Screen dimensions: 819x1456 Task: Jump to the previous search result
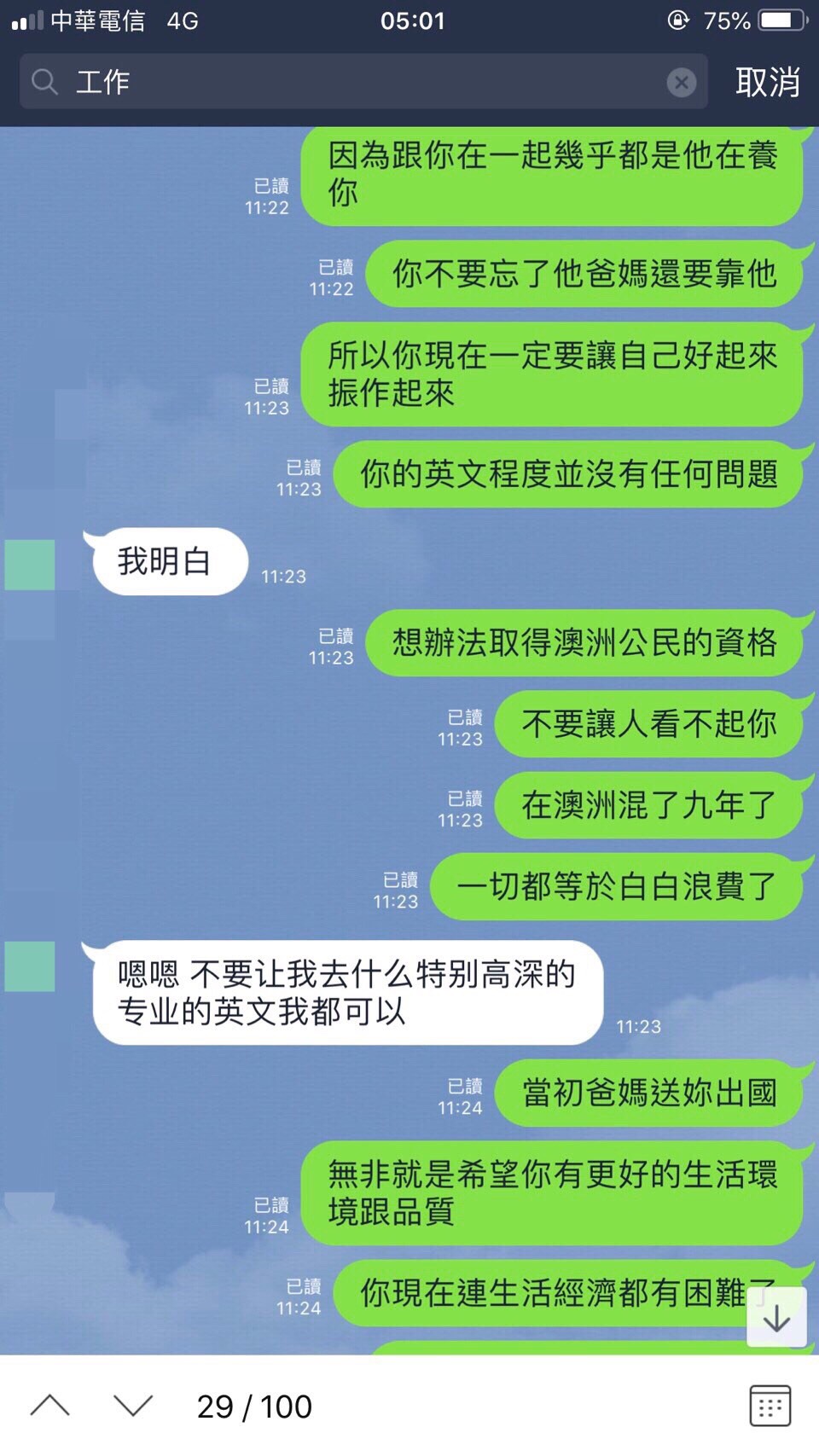tap(50, 1405)
